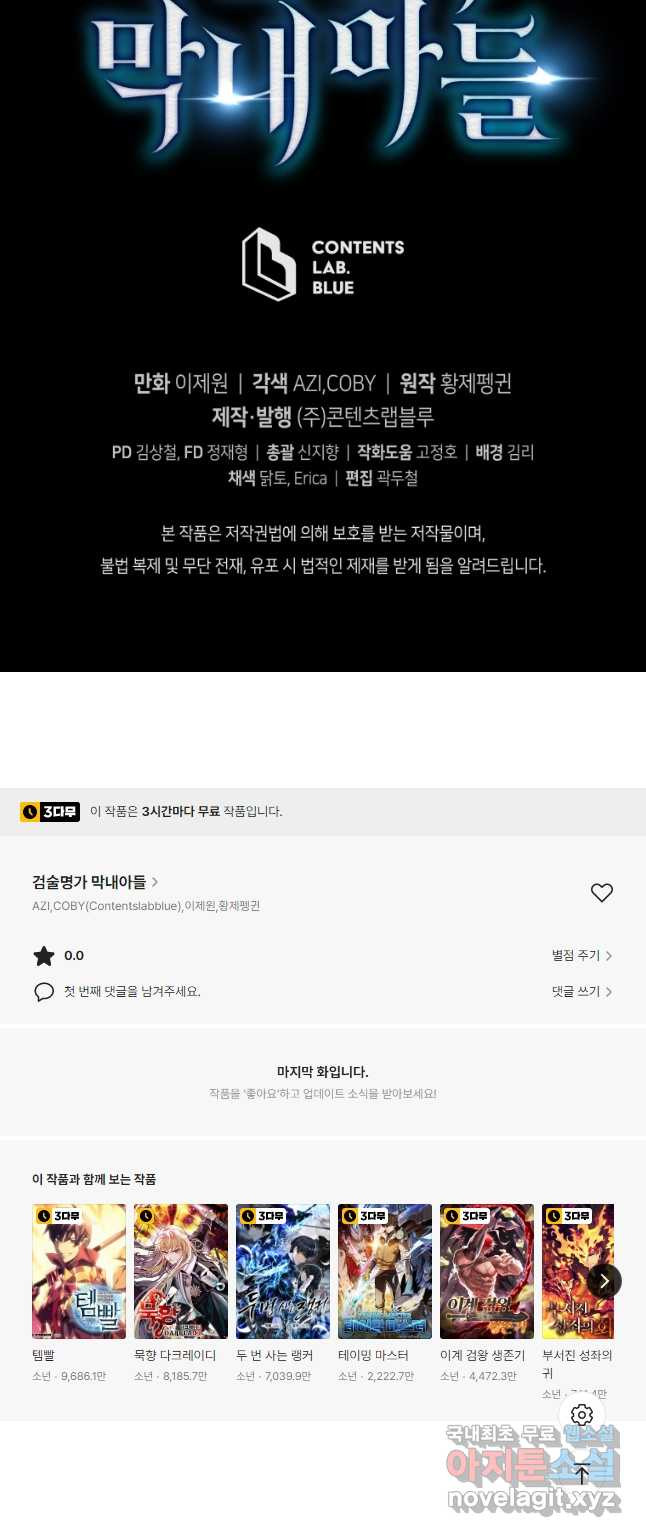The width and height of the screenshot is (646, 1537).
Task: Show next recommended titles with the arrow
Action: pyautogui.click(x=604, y=1281)
